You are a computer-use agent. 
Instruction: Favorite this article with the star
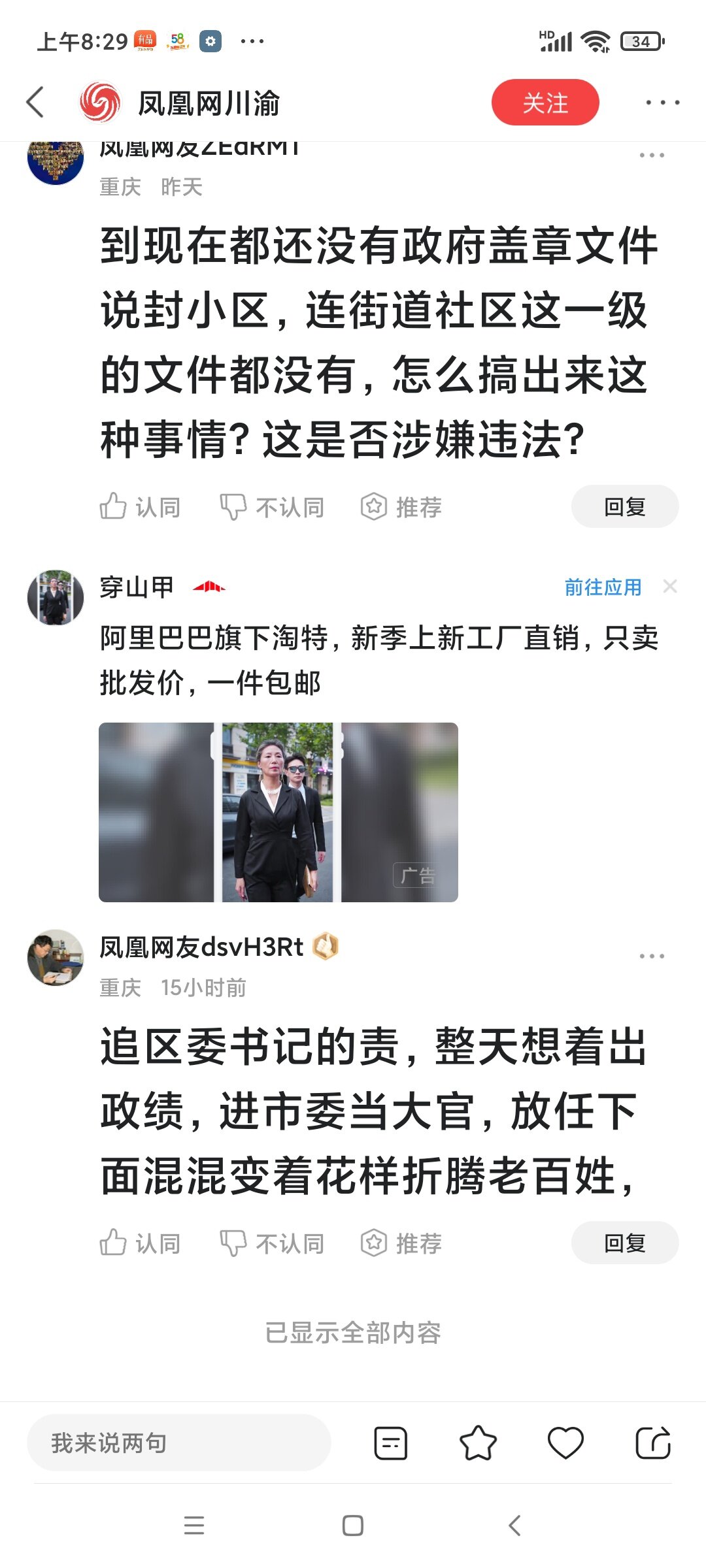pos(478,1443)
